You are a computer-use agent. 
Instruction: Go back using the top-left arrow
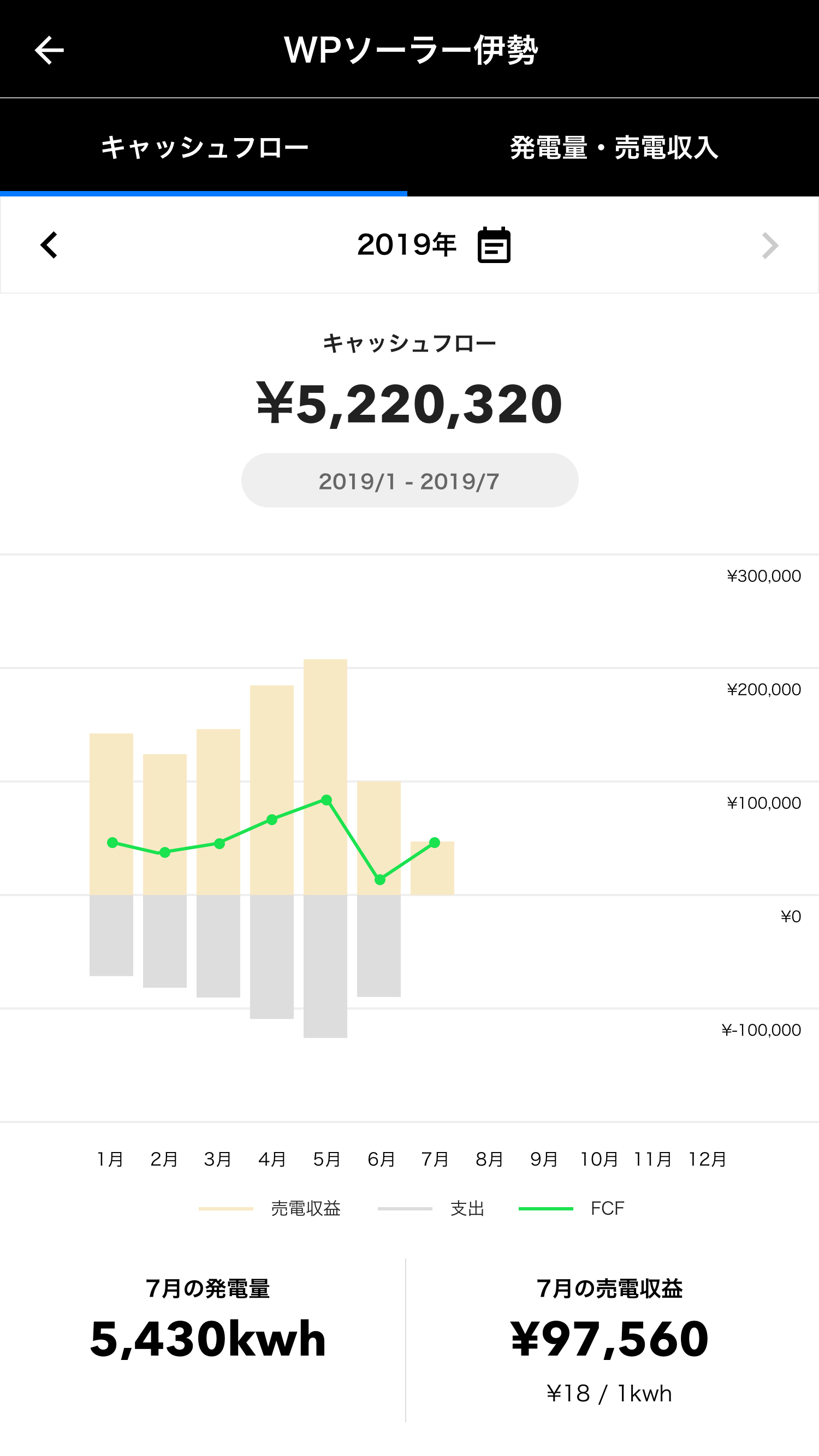tap(49, 50)
